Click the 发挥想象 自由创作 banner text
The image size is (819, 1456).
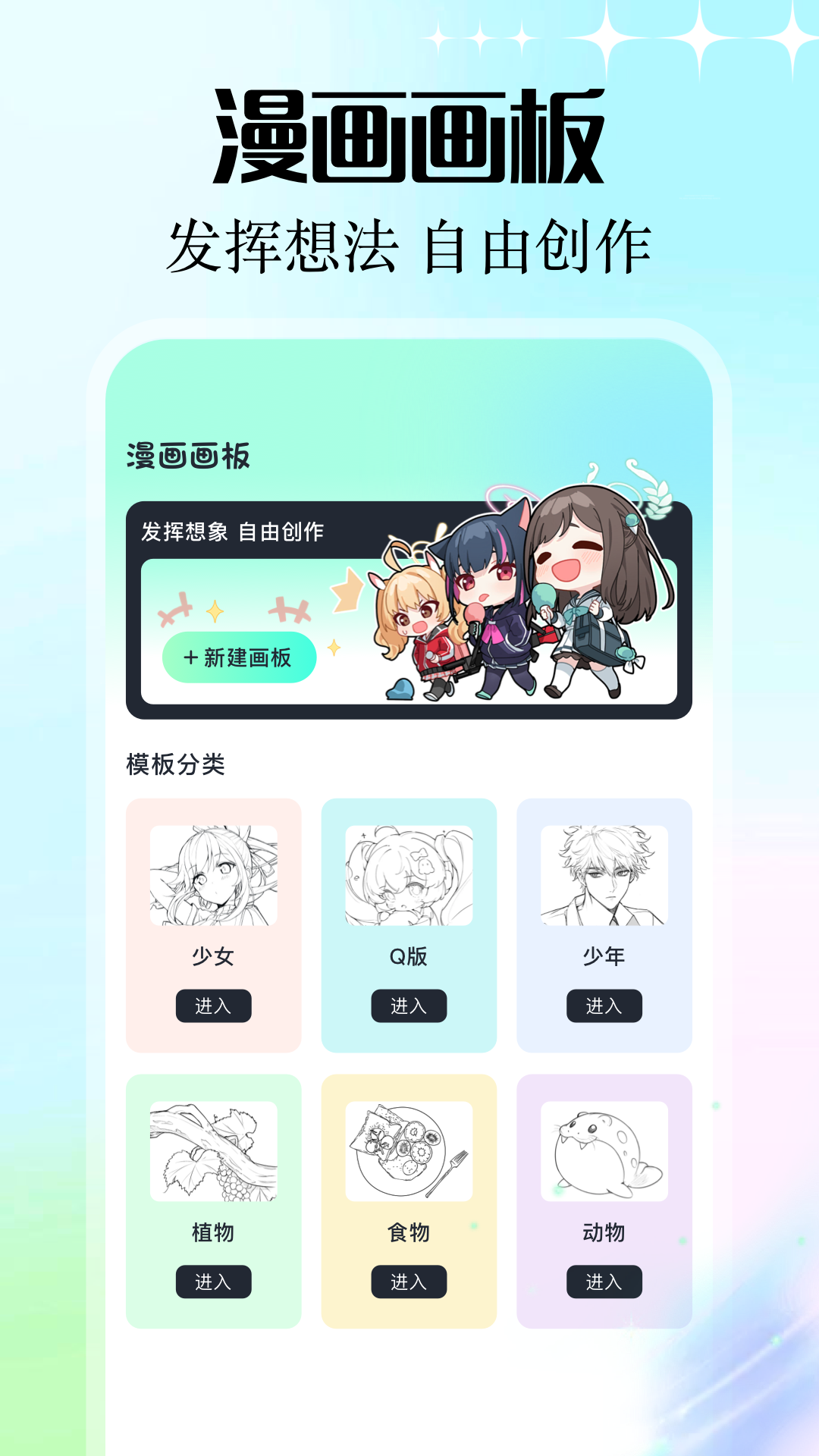coord(232,533)
